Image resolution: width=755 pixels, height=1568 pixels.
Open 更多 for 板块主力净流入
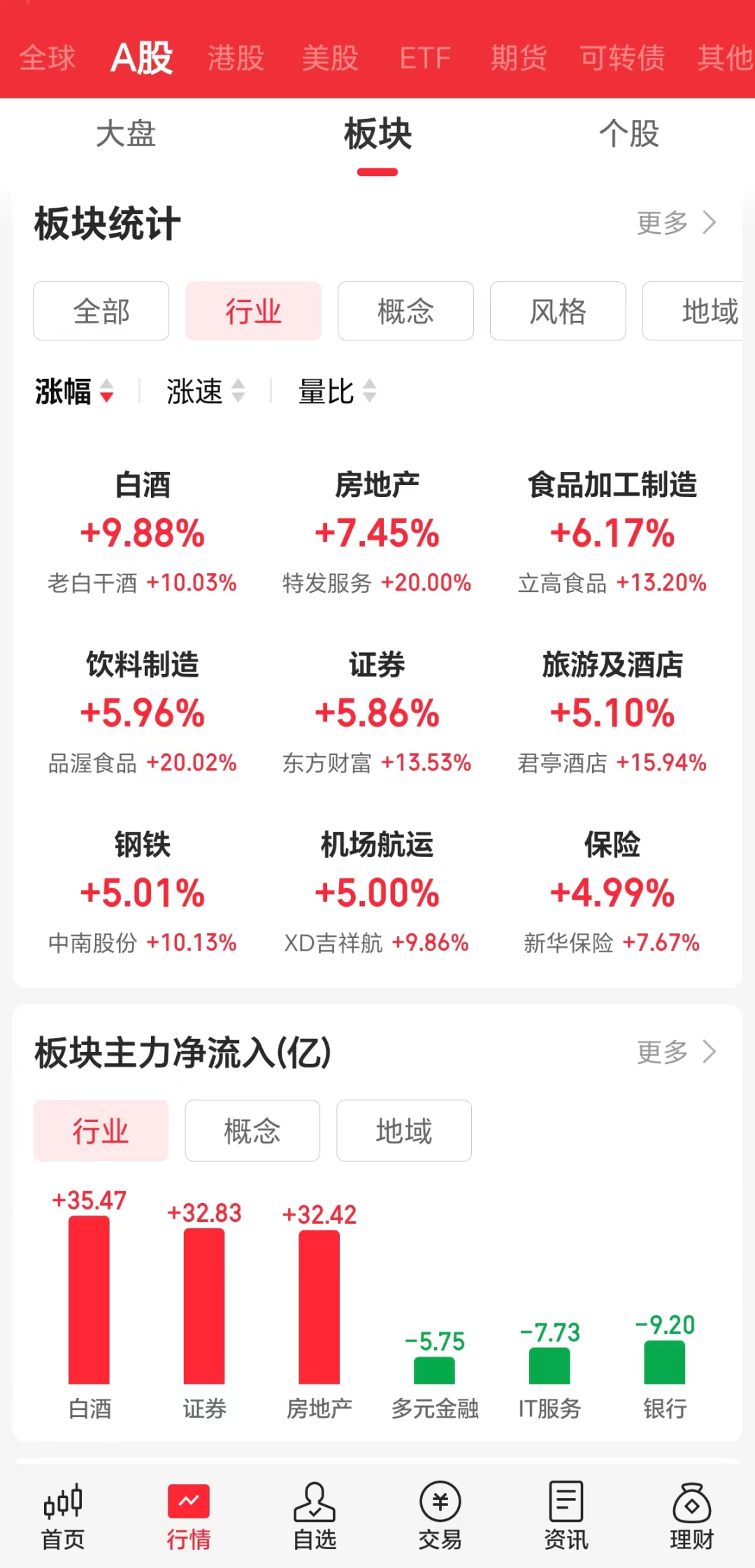[676, 1051]
